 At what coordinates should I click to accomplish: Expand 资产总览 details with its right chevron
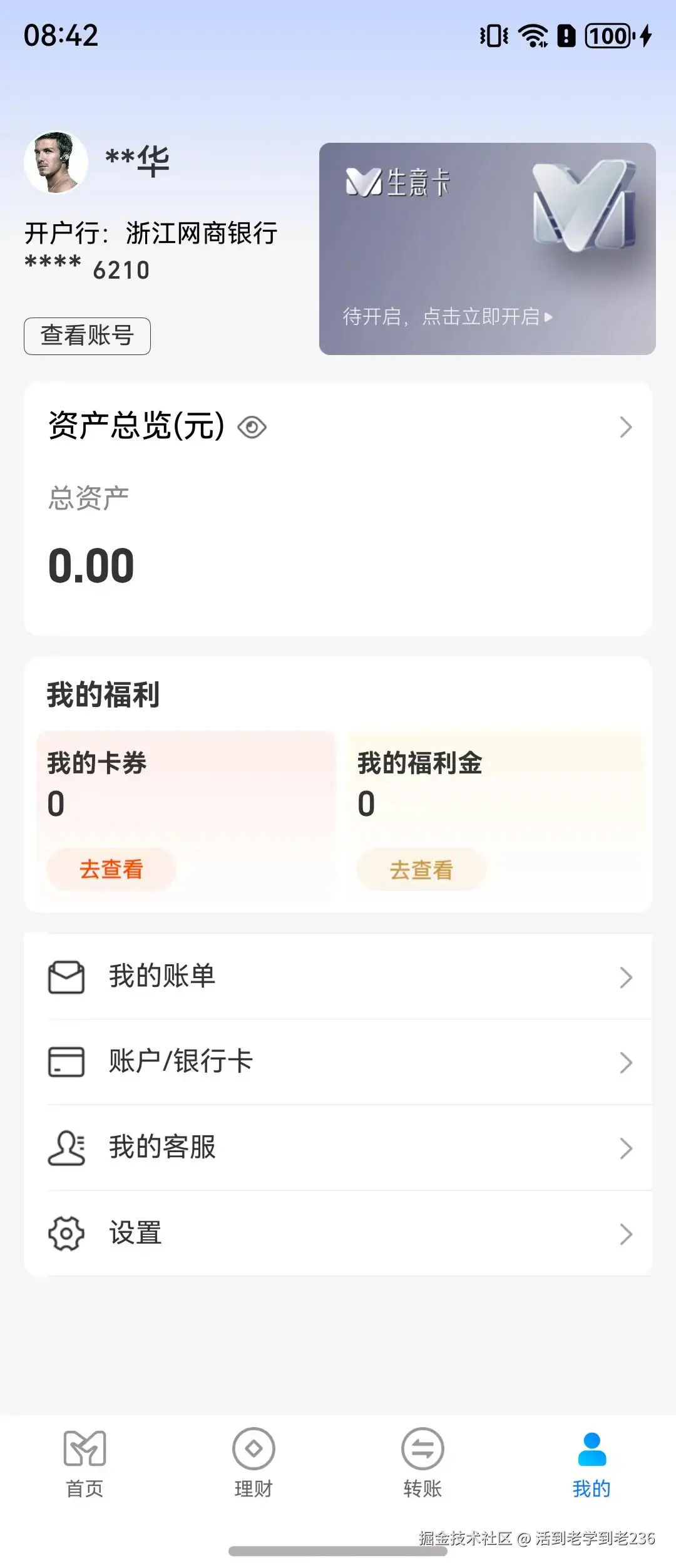(x=625, y=428)
